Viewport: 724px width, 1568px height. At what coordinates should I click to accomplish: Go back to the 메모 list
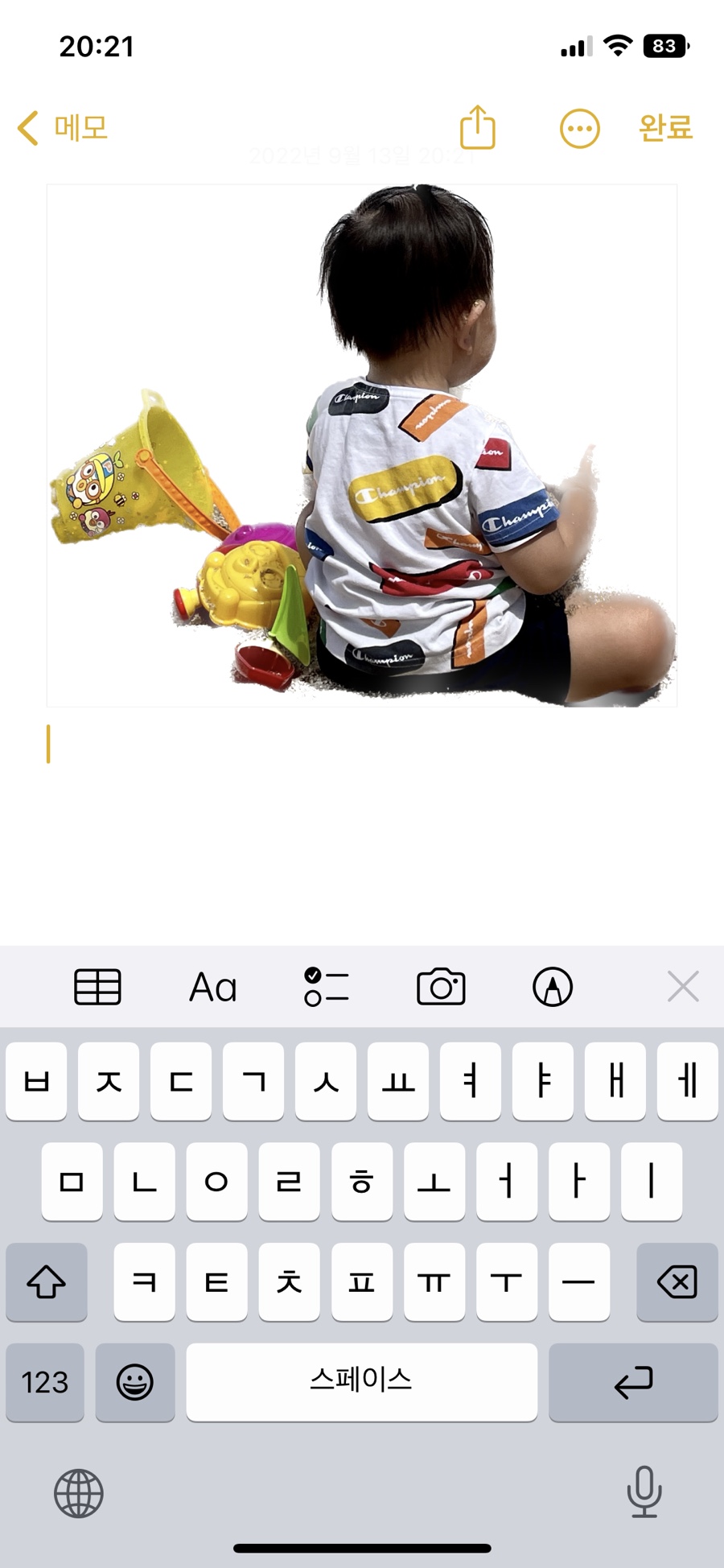coord(63,128)
